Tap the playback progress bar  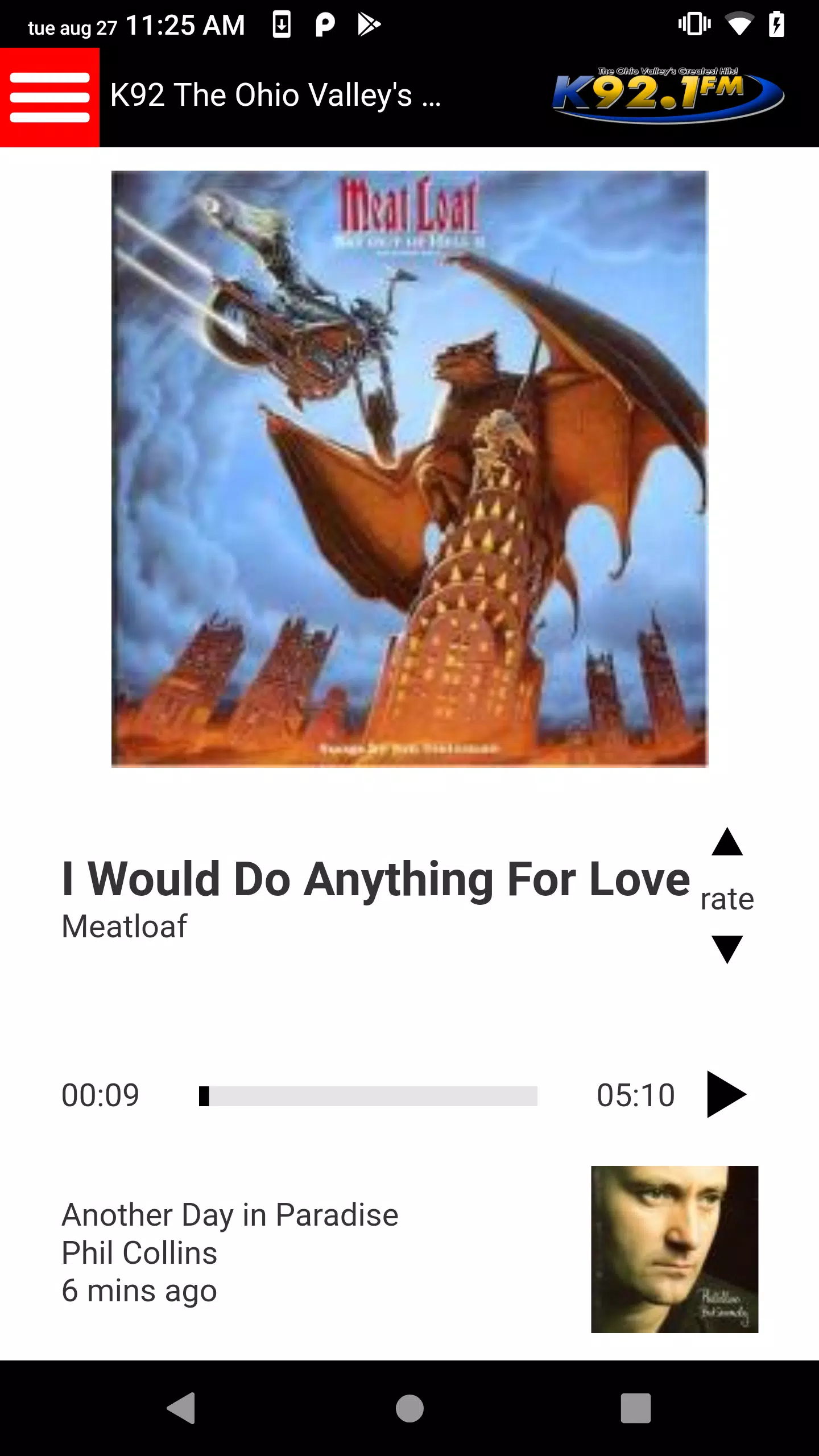[x=368, y=1096]
